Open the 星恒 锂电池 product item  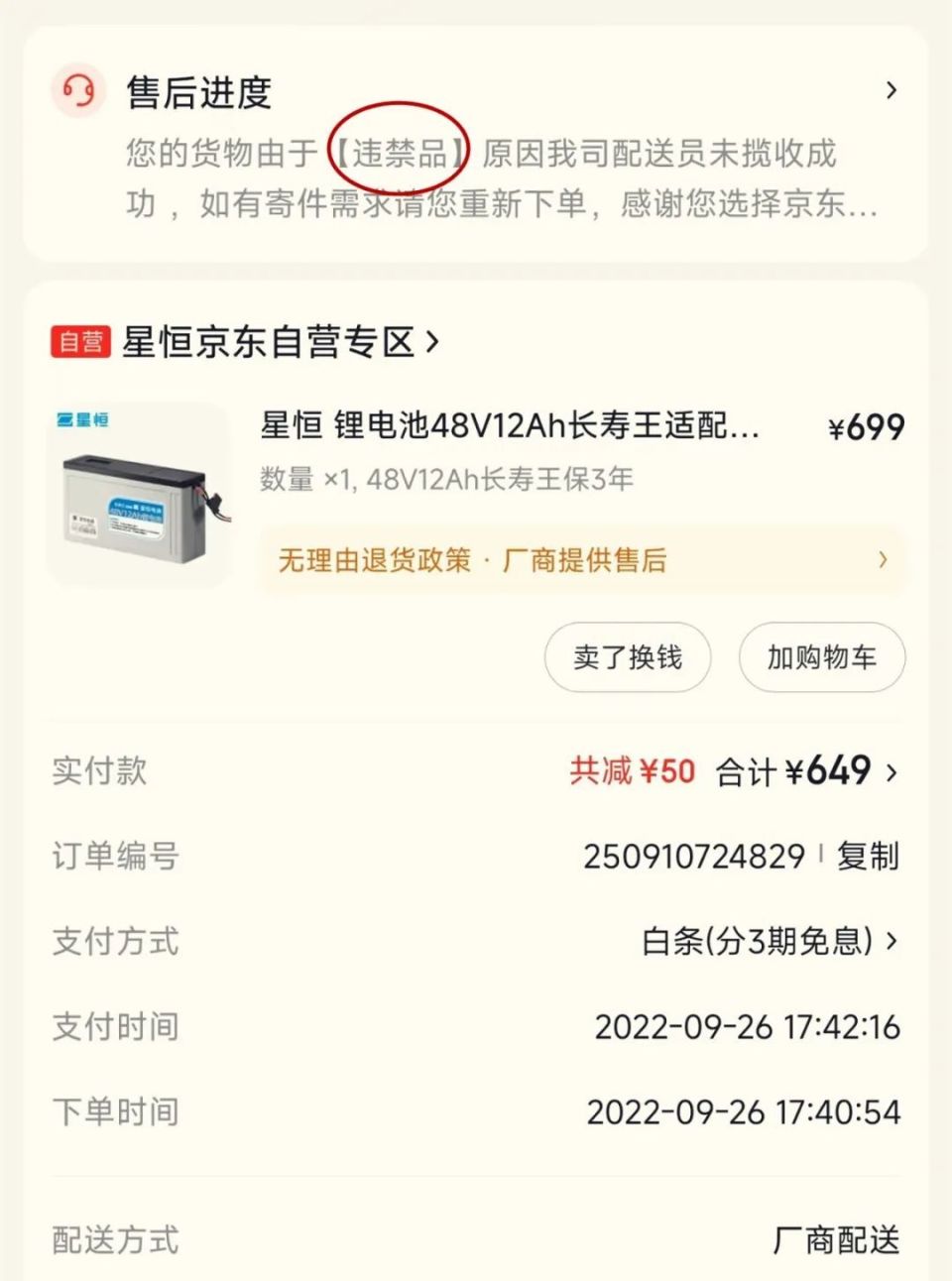pyautogui.click(x=509, y=426)
